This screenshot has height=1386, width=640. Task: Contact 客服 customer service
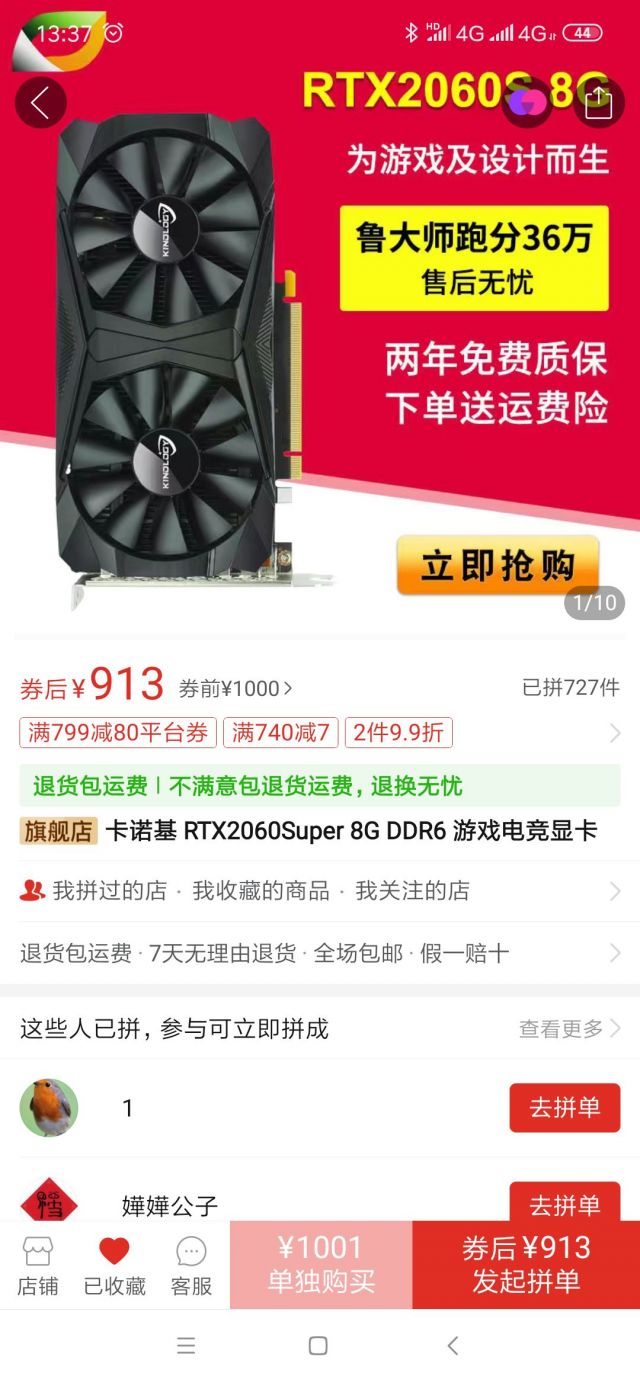pos(191,1265)
